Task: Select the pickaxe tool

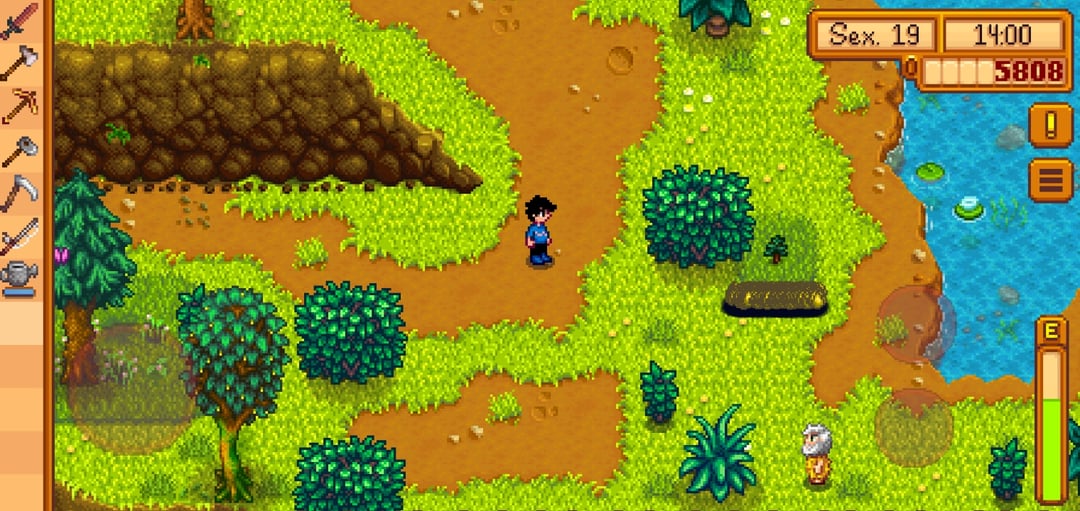Action: point(19,106)
